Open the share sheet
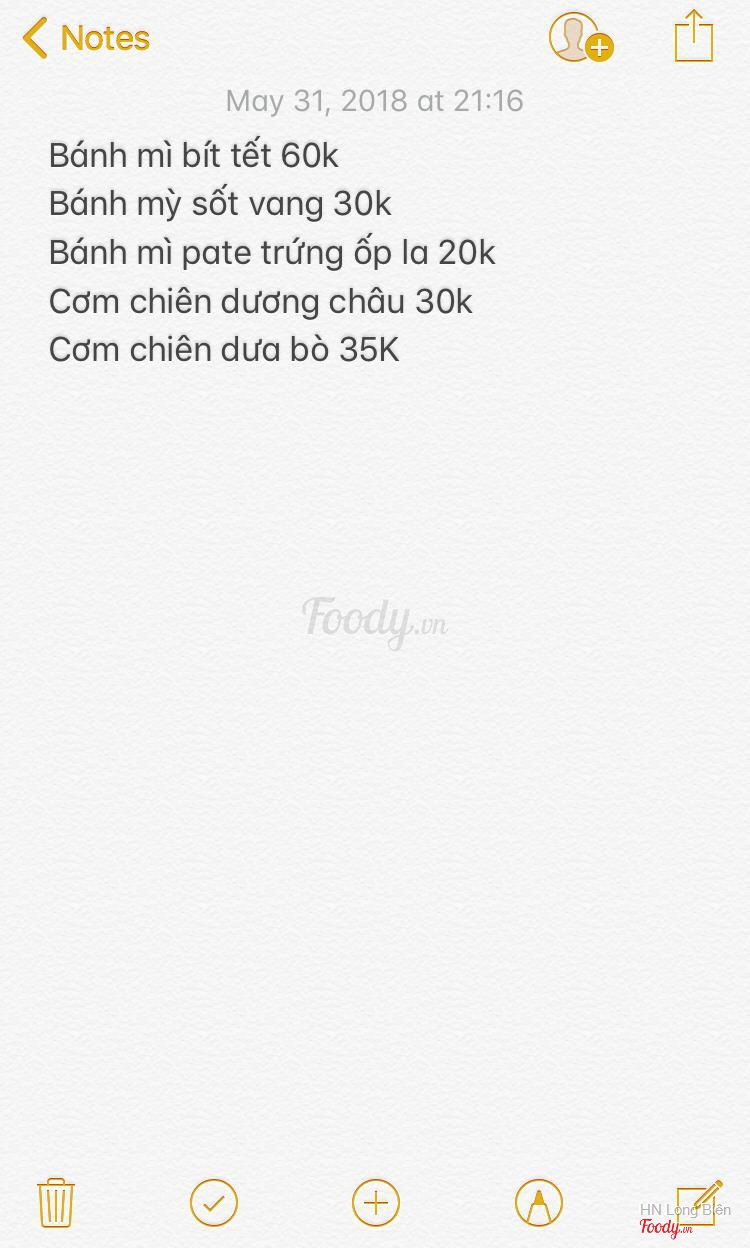Viewport: 750px width, 1248px height. point(693,37)
